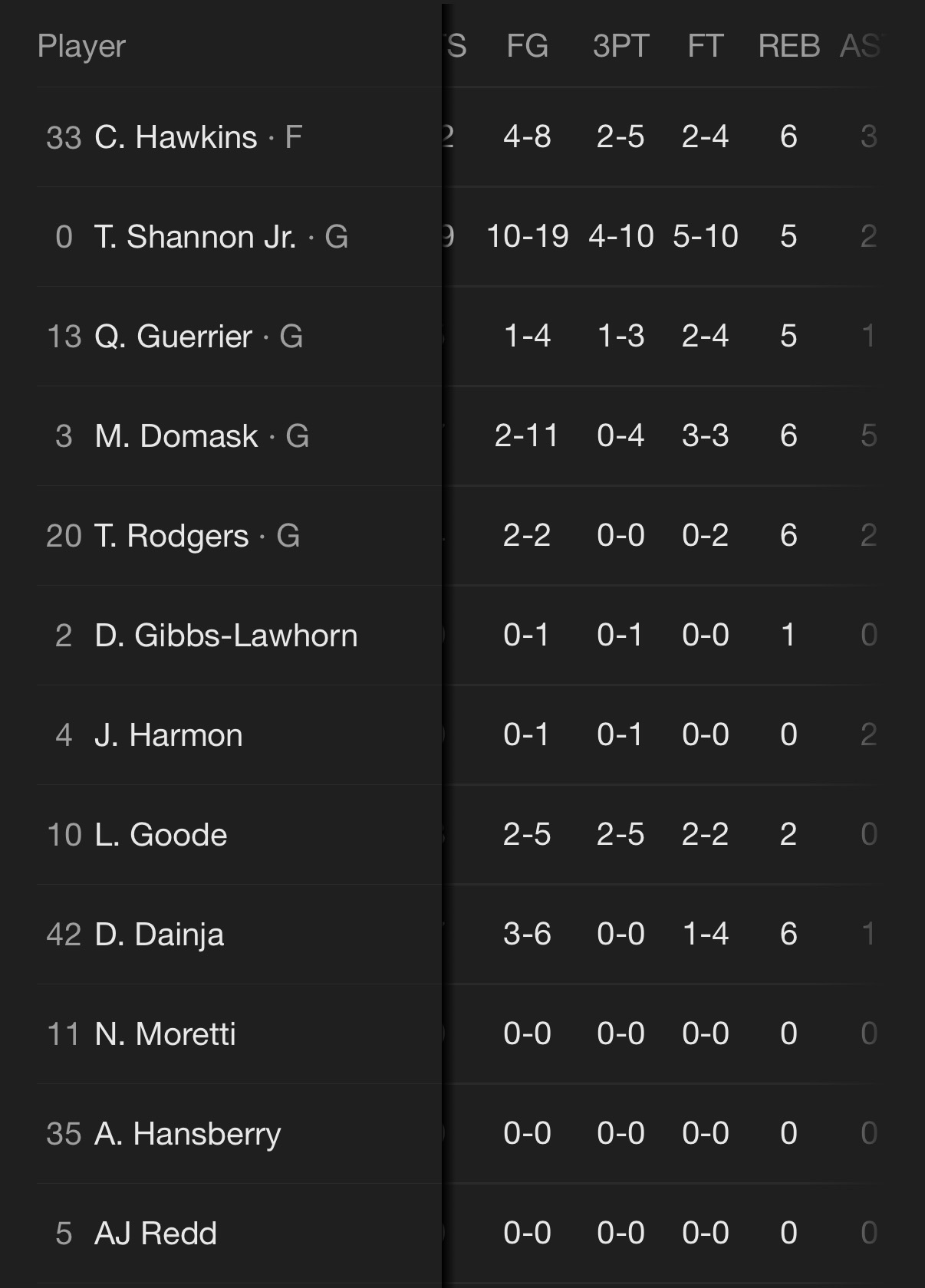Open J. Harmon player page

pyautogui.click(x=169, y=735)
